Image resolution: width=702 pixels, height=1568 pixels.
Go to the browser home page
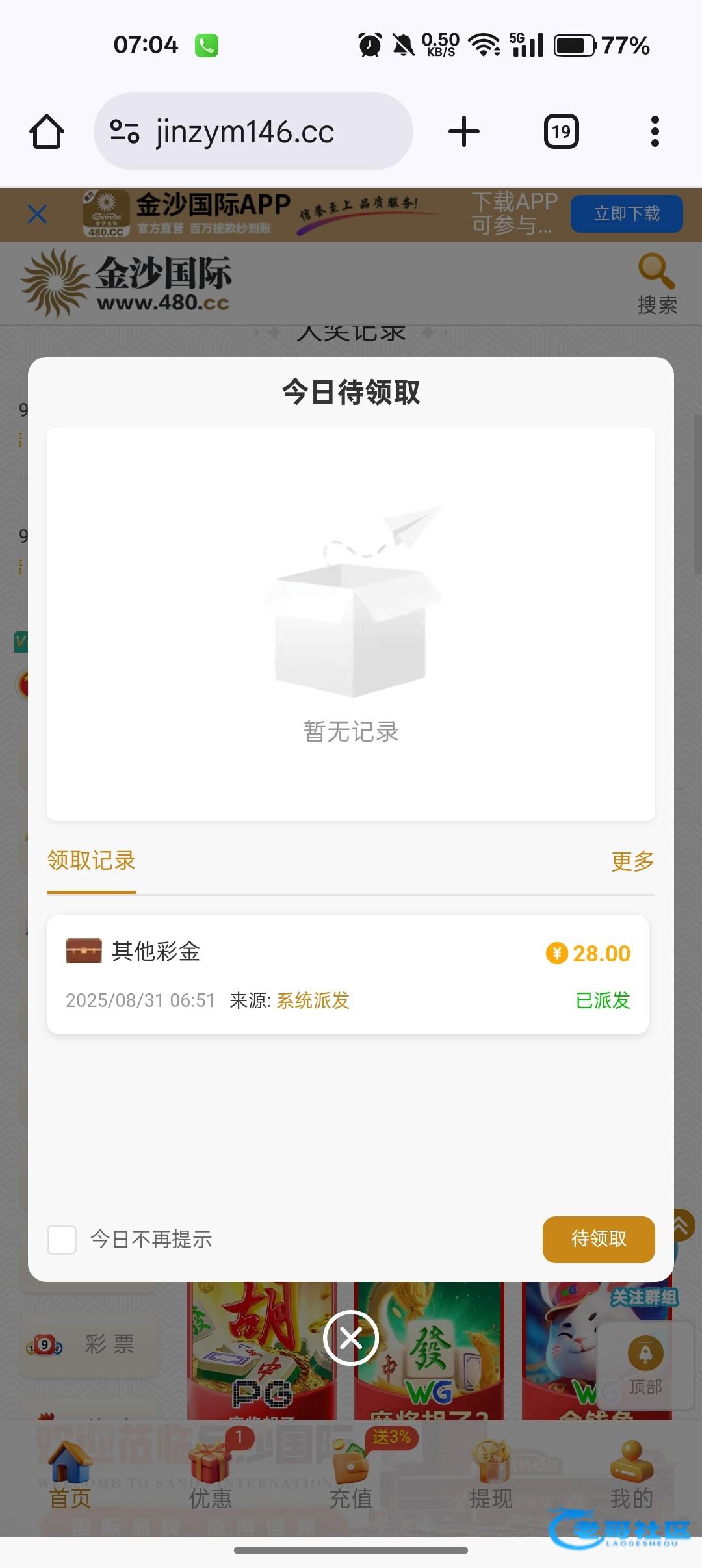pyautogui.click(x=47, y=132)
